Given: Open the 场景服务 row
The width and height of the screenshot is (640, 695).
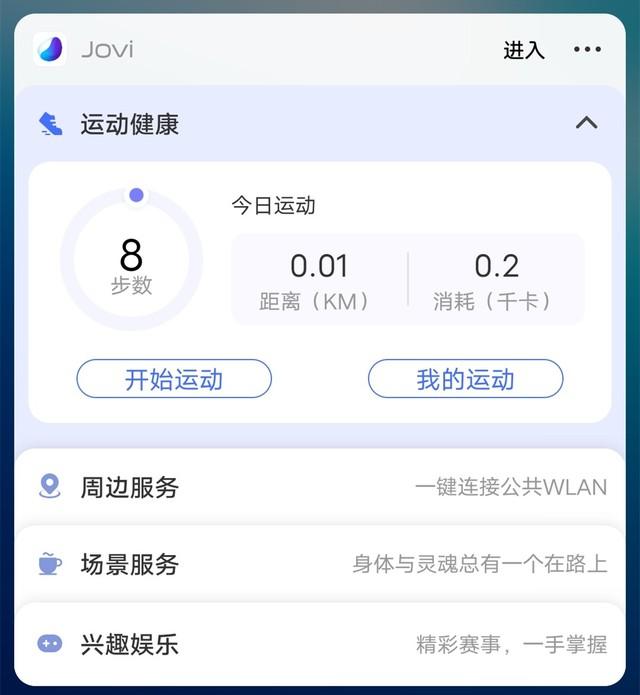Looking at the screenshot, I should tap(318, 564).
